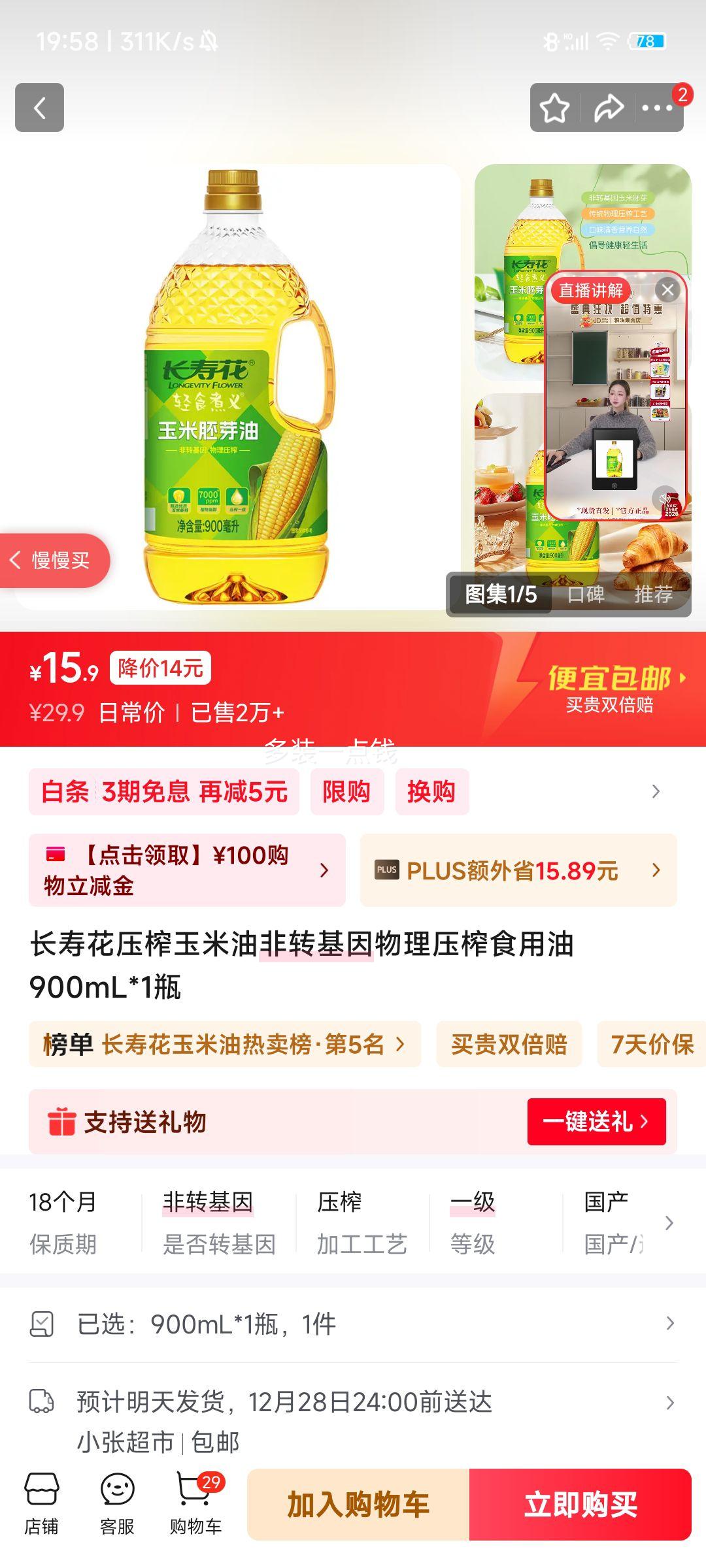Claim the ¥100 购物立减金 coupon
Viewport: 706px width, 1568px height.
pos(186,869)
